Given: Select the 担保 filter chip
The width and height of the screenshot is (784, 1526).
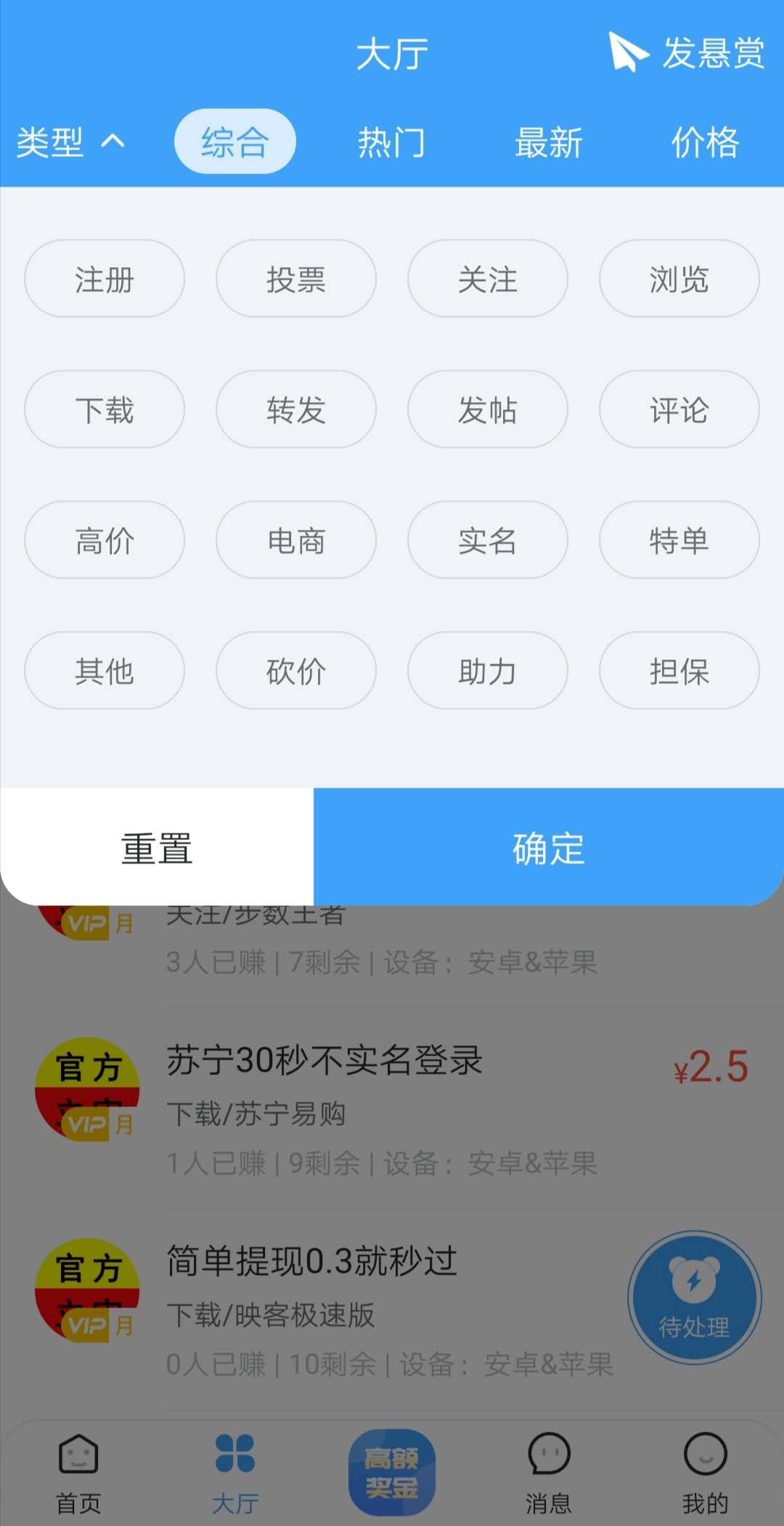Looking at the screenshot, I should (x=679, y=671).
